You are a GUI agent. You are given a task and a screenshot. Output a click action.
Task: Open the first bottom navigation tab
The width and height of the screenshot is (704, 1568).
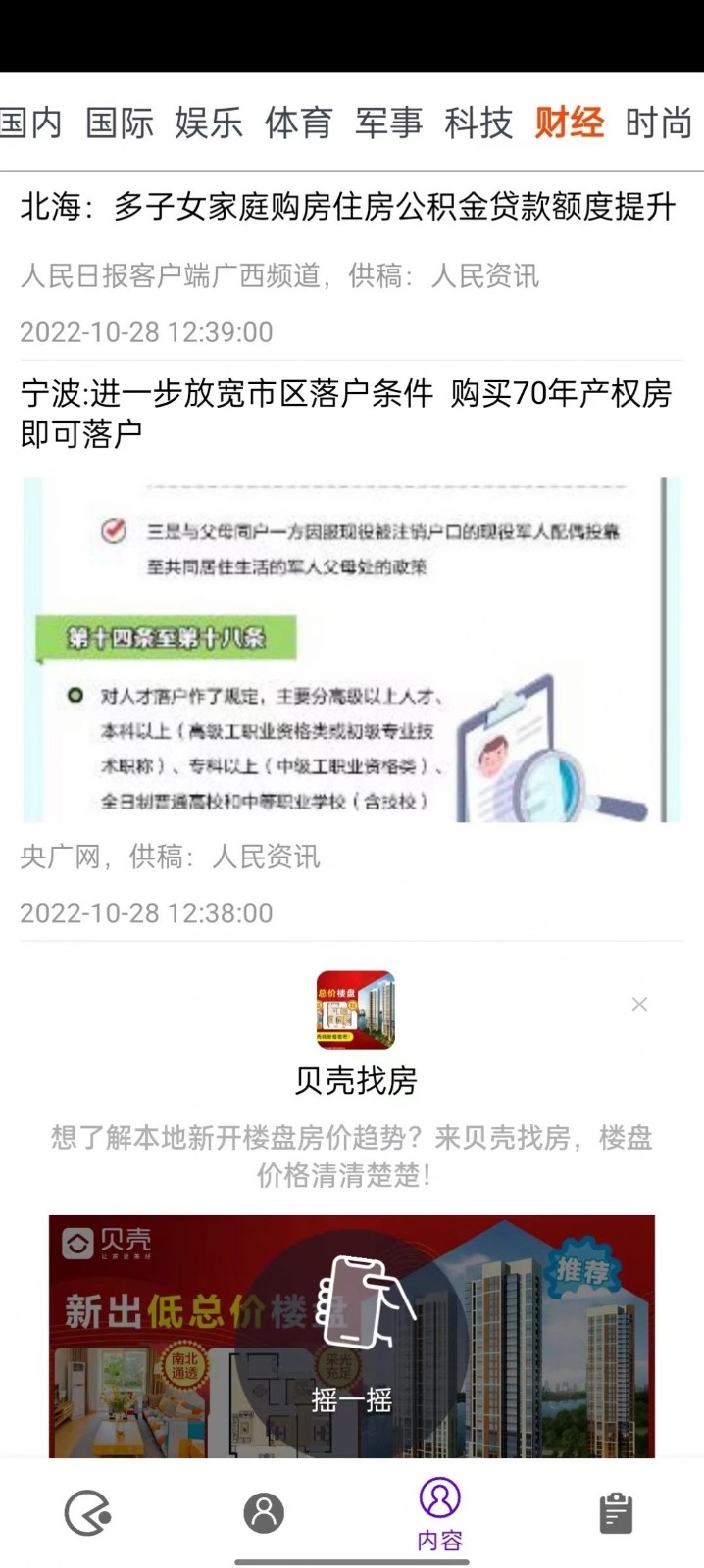[87, 1513]
